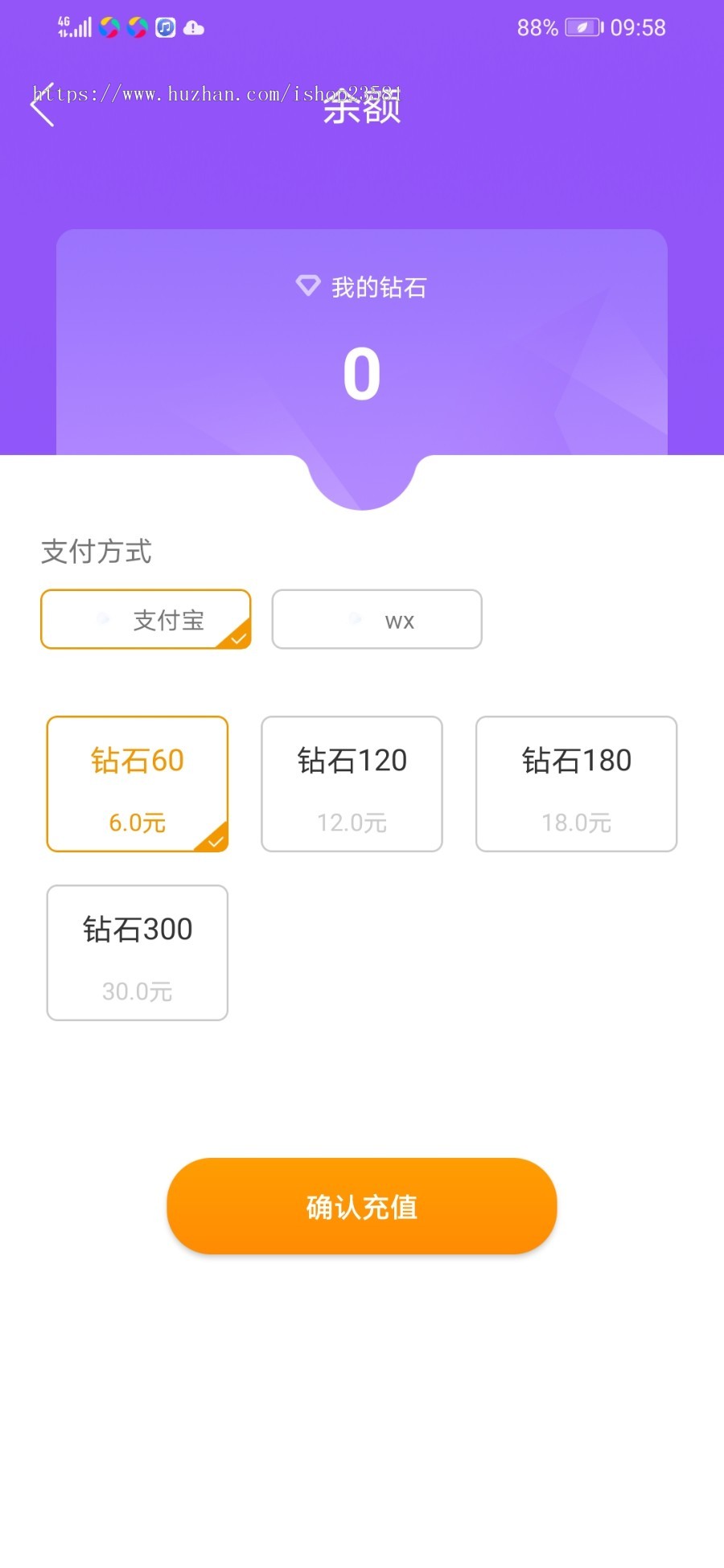Tap the diamond balance showing 0
Viewport: 724px width, 1568px height.
click(362, 371)
